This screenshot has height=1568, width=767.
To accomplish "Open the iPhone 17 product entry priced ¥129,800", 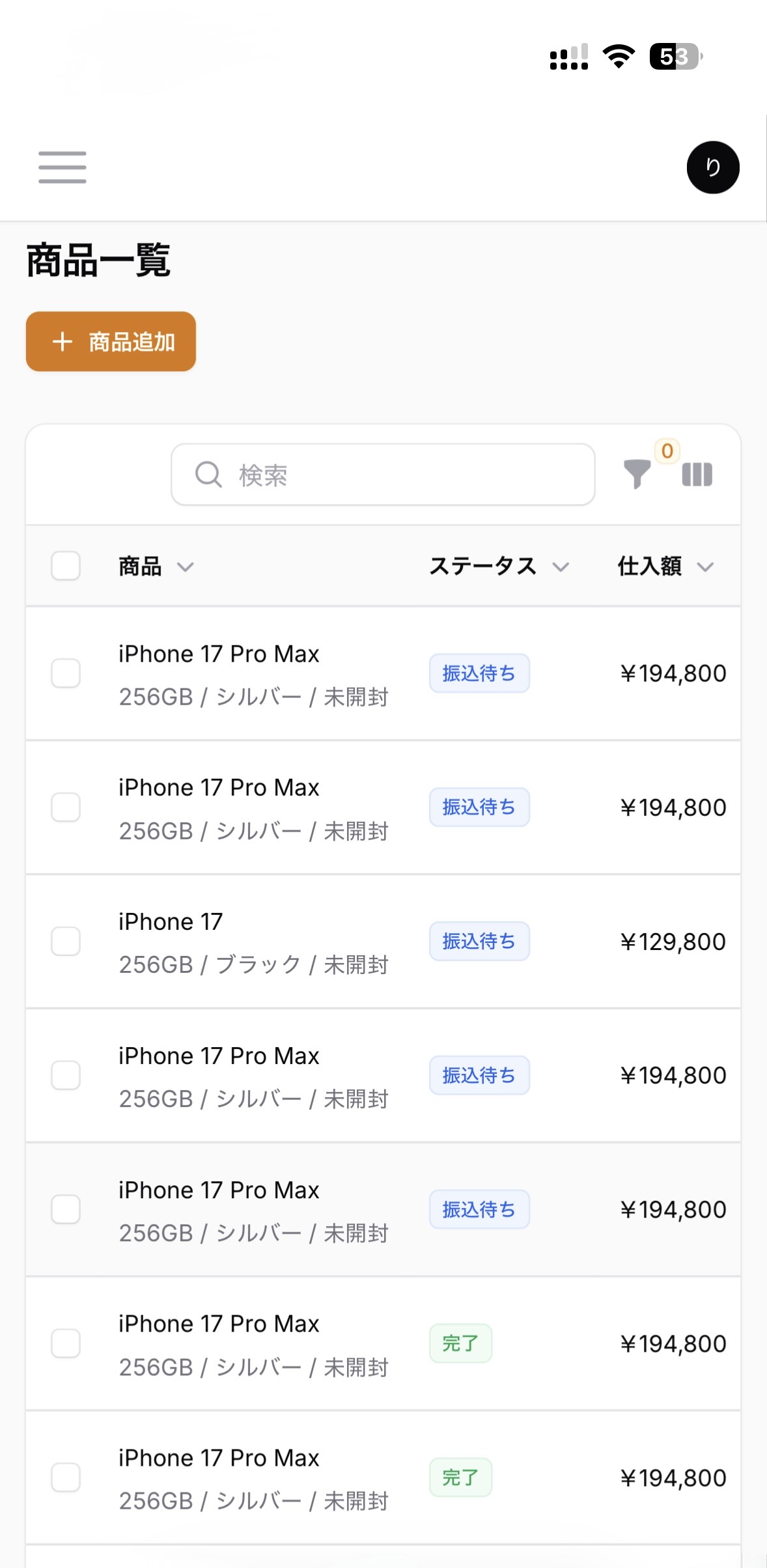I will (171, 921).
